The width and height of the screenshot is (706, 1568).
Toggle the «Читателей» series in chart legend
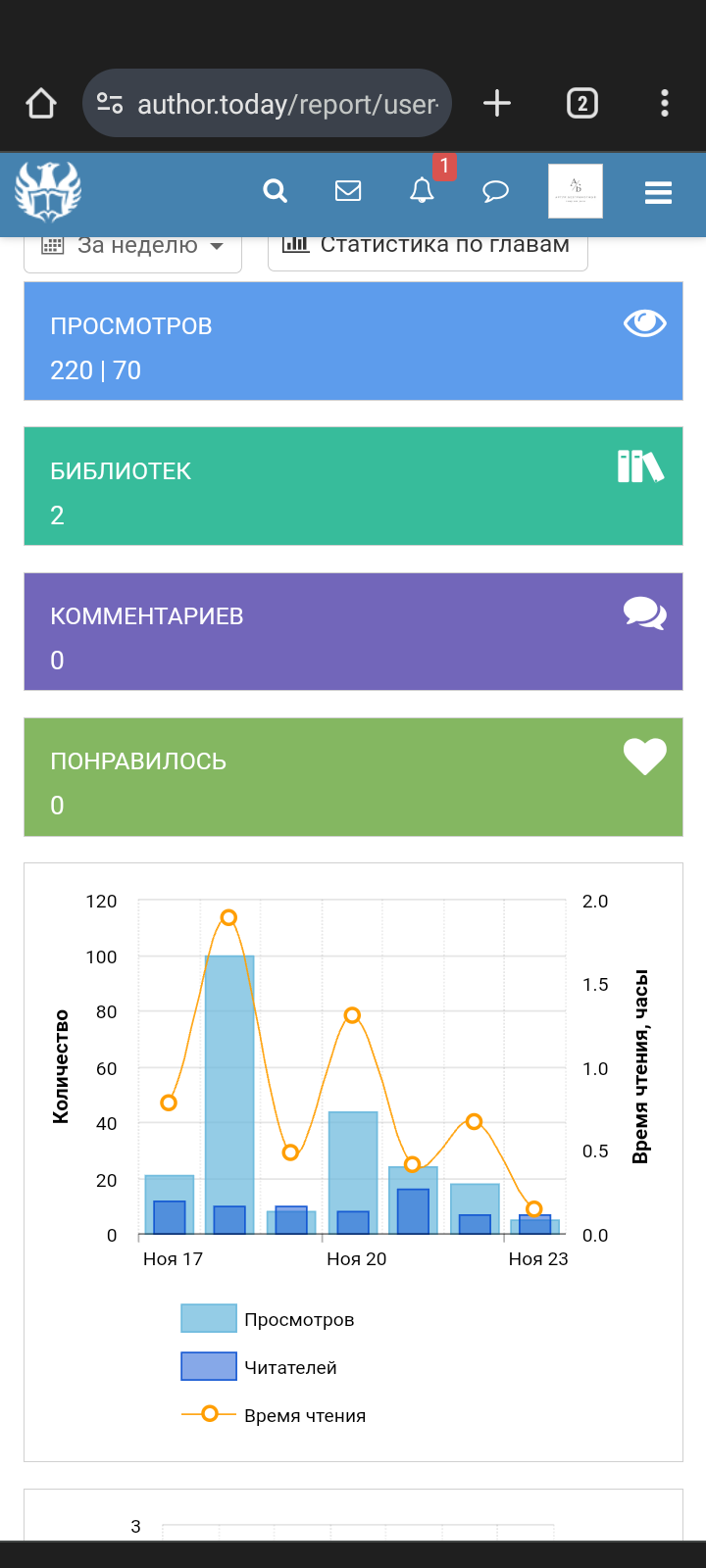(260, 1367)
